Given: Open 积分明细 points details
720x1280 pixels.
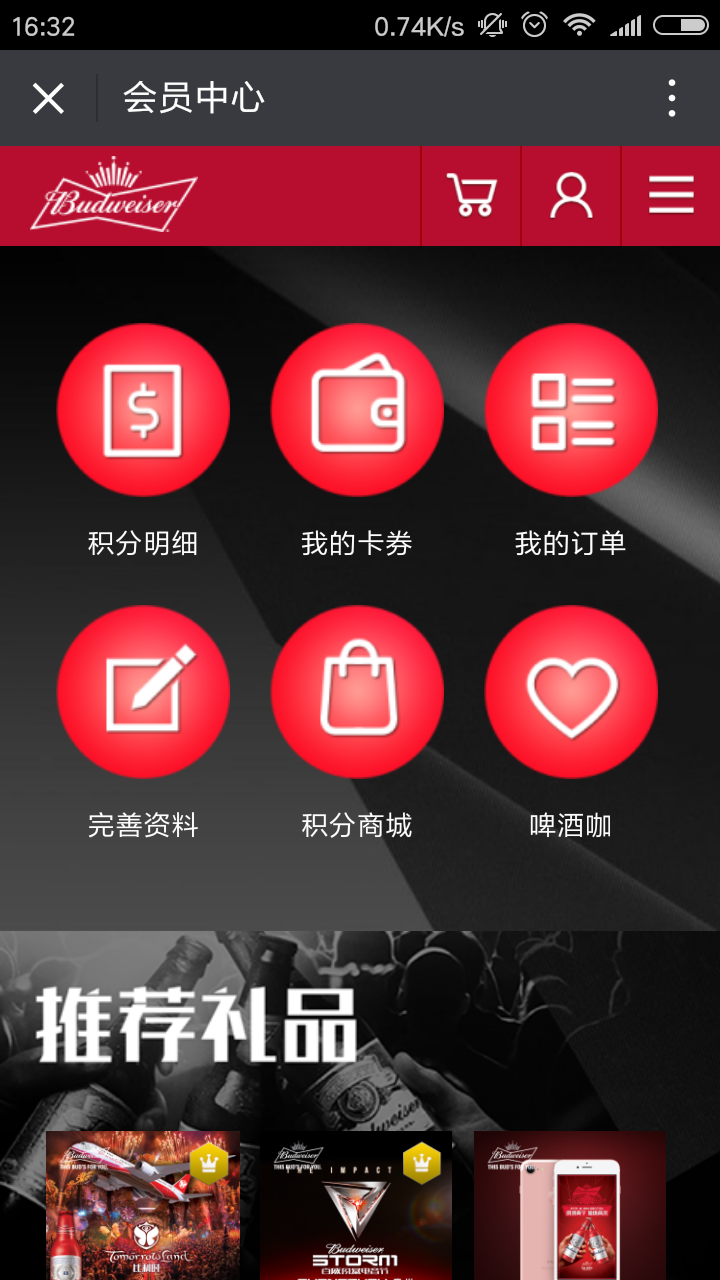Looking at the screenshot, I should coord(143,410).
